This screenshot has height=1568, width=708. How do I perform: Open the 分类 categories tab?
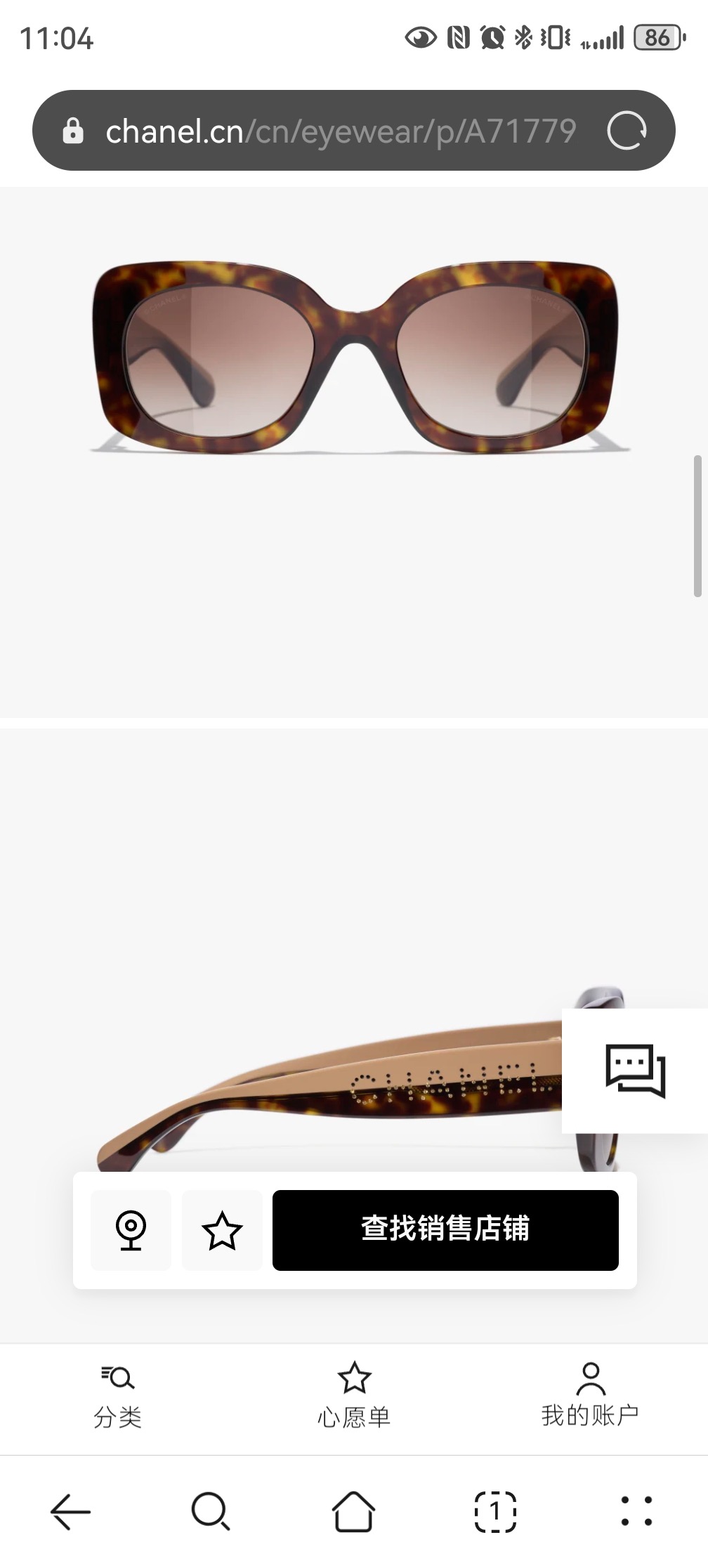click(x=118, y=1398)
